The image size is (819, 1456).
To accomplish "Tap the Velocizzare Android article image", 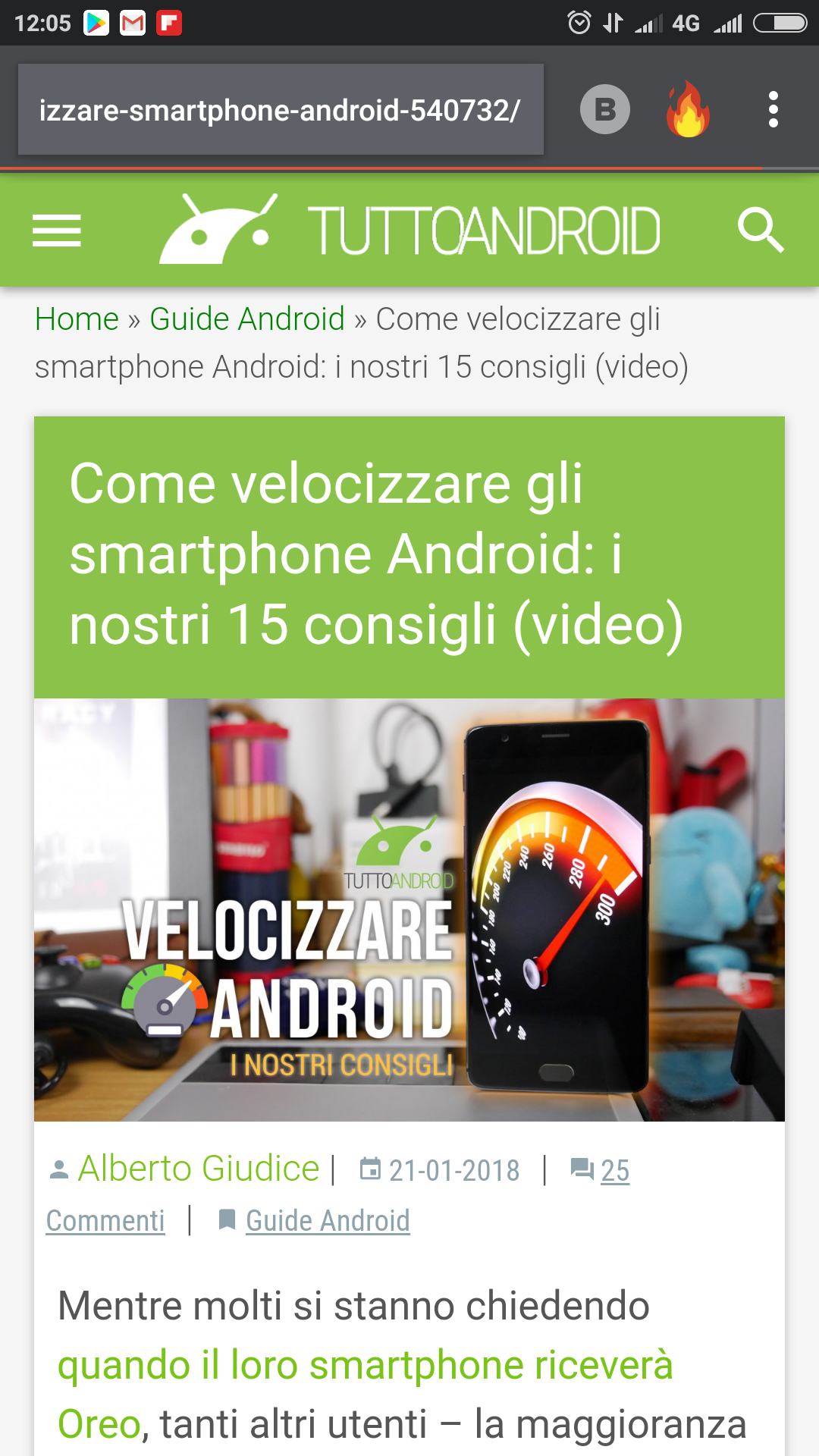I will 409,910.
